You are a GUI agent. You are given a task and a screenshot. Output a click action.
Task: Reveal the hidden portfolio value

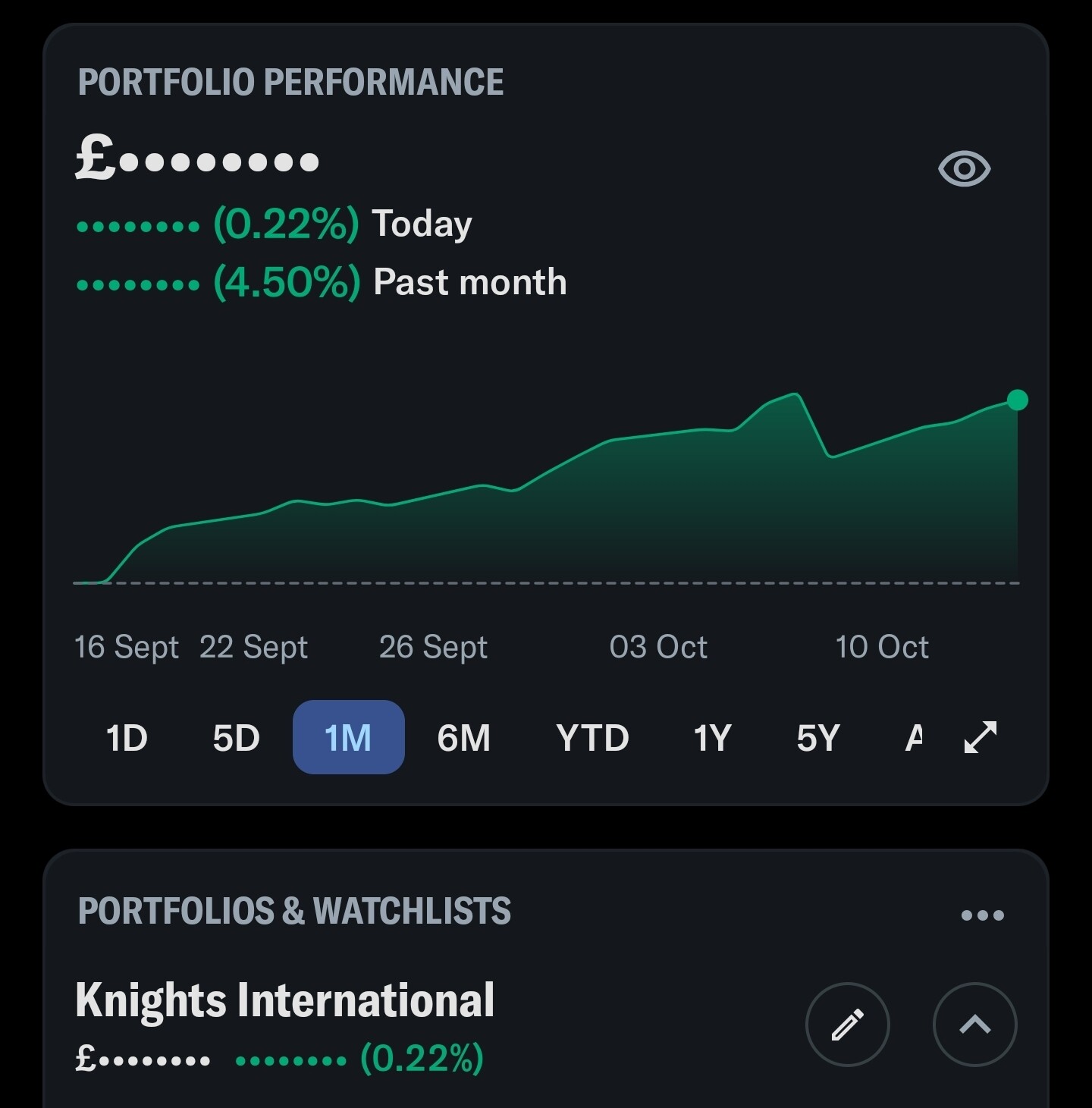point(964,168)
